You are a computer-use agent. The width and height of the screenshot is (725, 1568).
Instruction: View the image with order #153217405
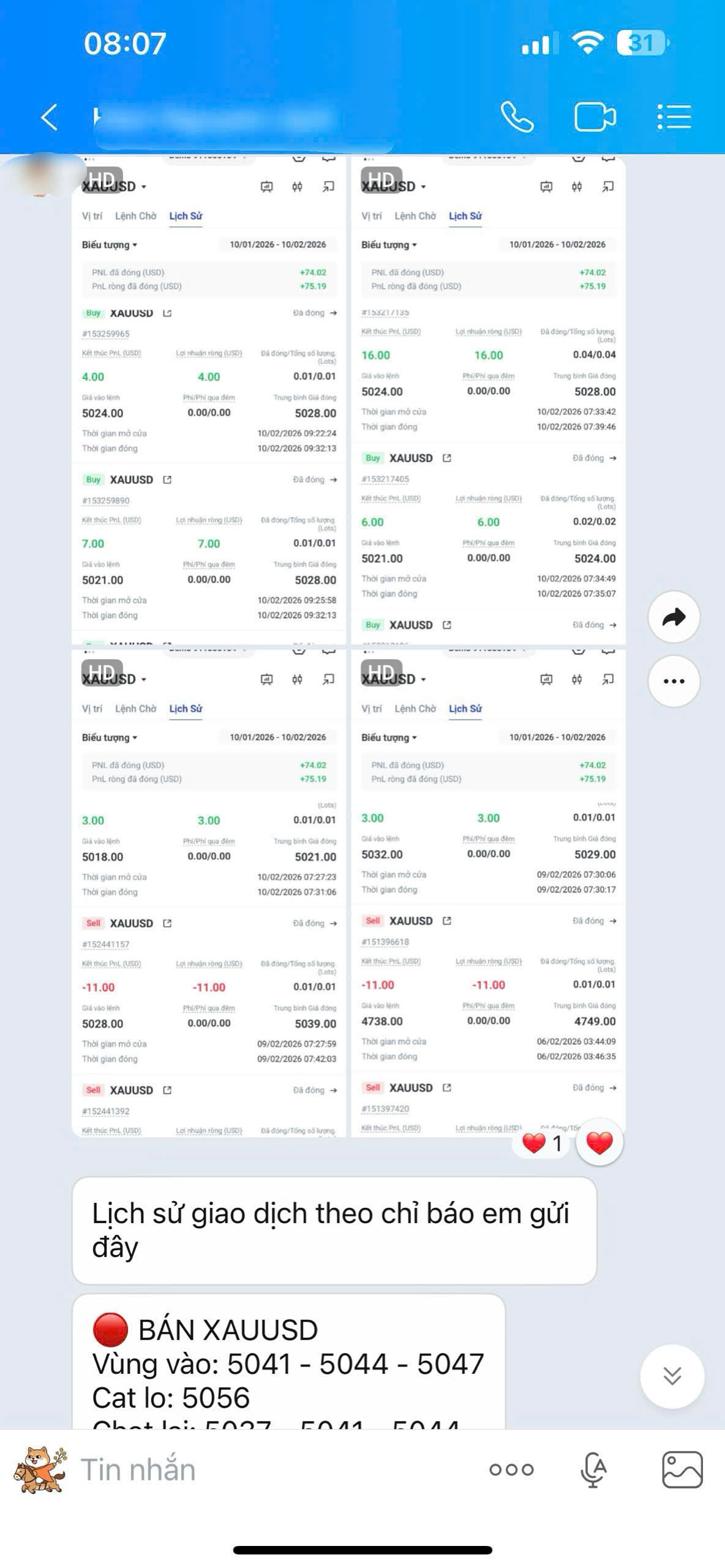[x=488, y=399]
